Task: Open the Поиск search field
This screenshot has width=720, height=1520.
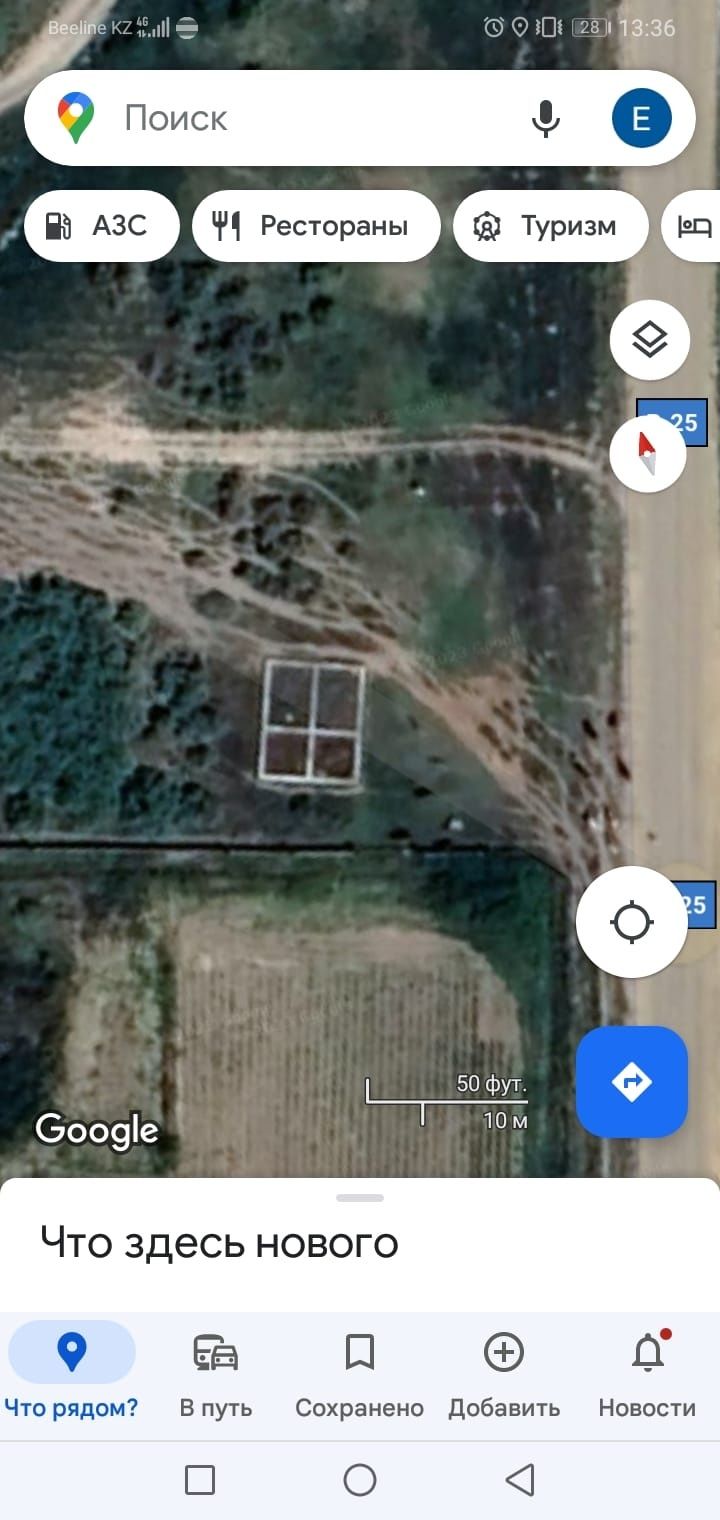Action: click(300, 118)
